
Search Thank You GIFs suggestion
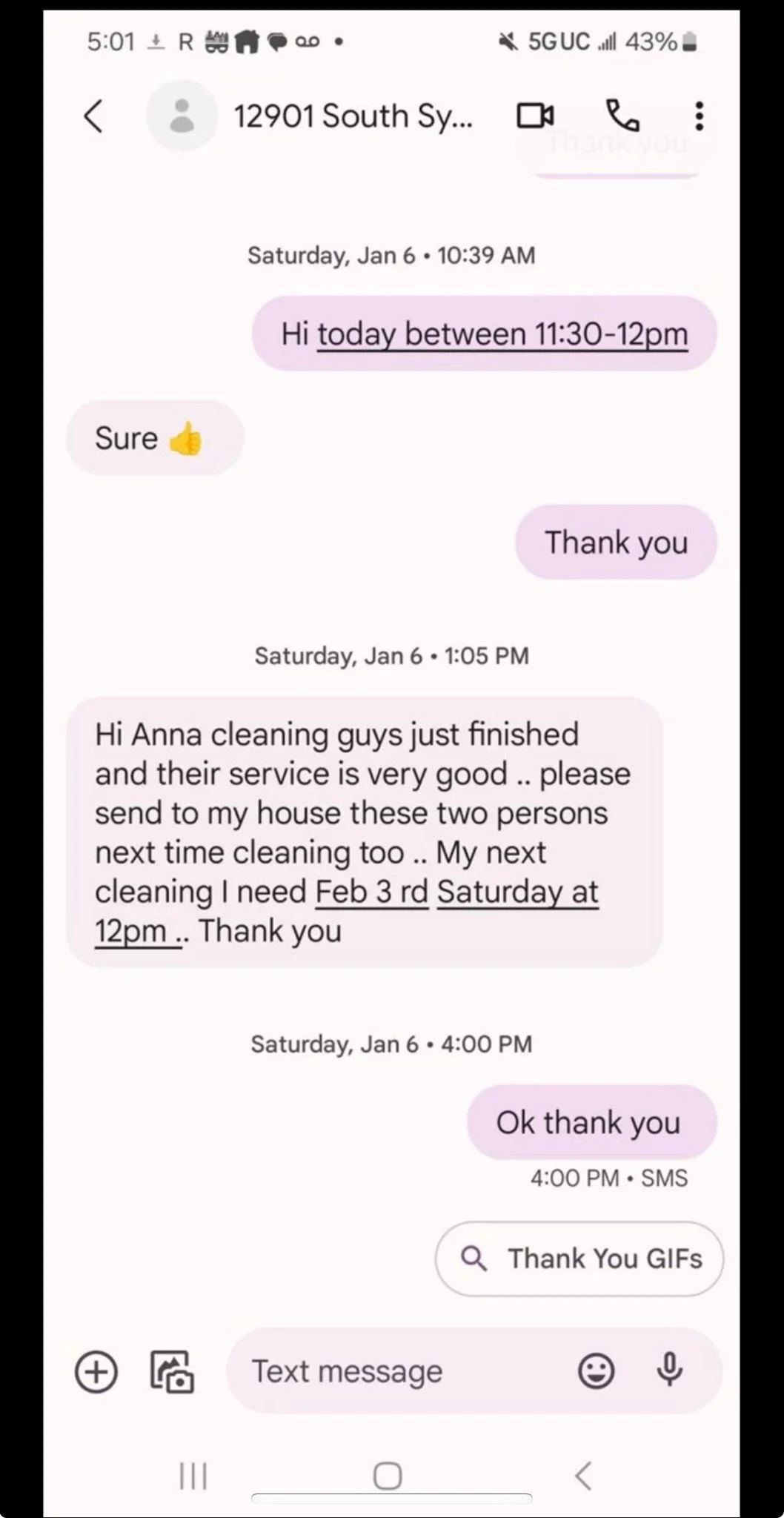click(x=579, y=1259)
